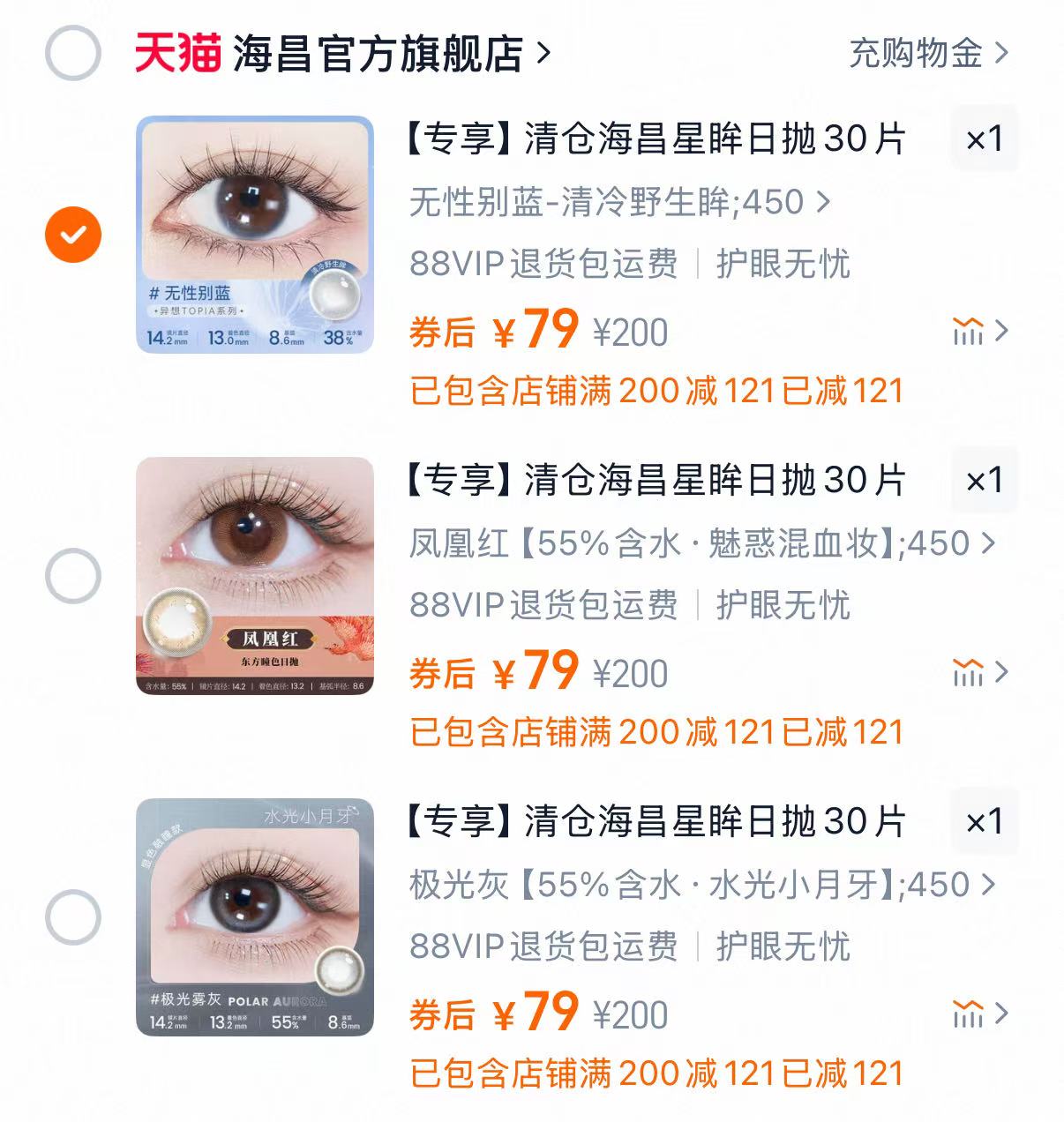Image resolution: width=1064 pixels, height=1122 pixels.
Task: Click the 88VIP退货包运费 label on first item
Action: (547, 264)
